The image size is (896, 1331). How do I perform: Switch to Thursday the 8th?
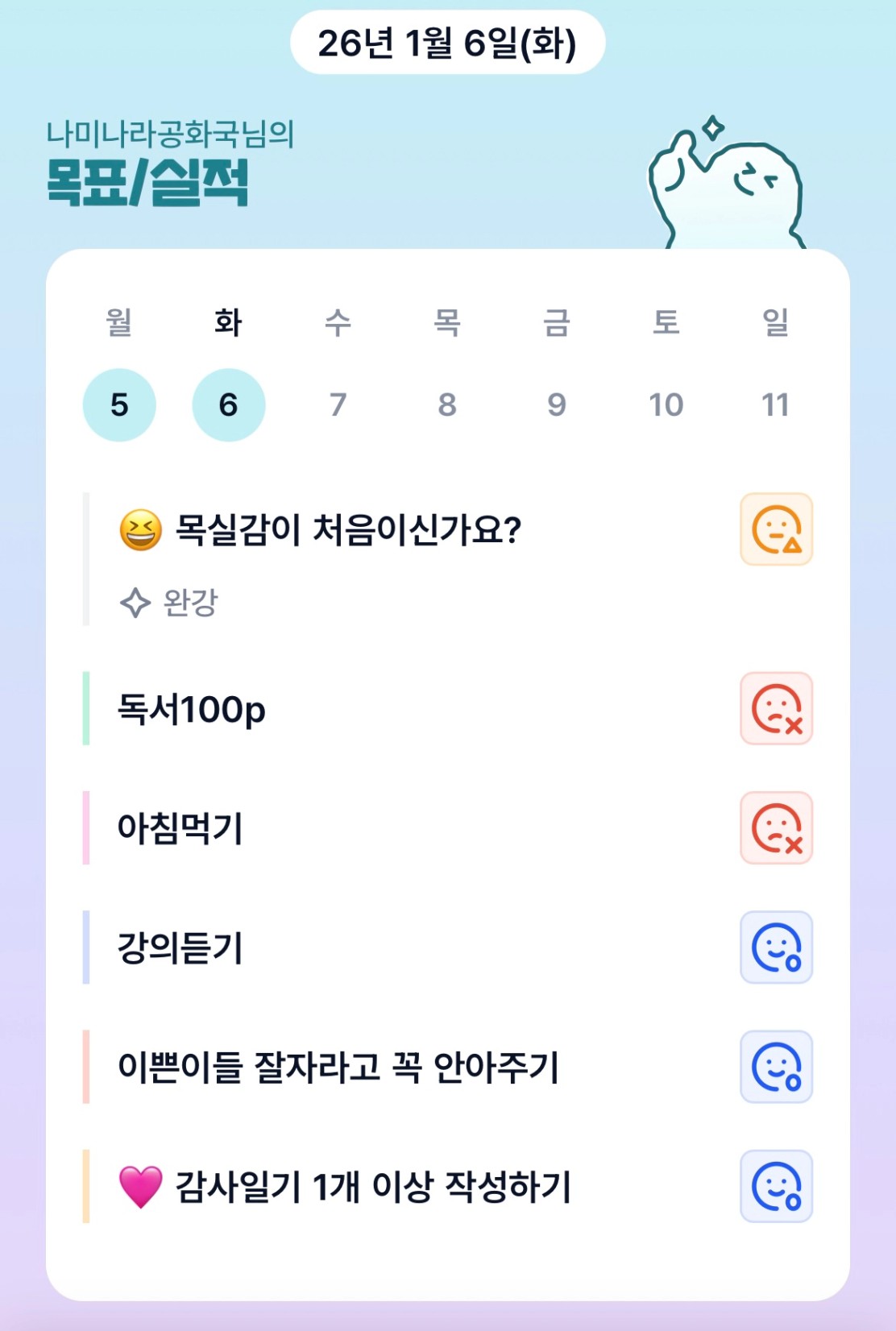[x=447, y=404]
